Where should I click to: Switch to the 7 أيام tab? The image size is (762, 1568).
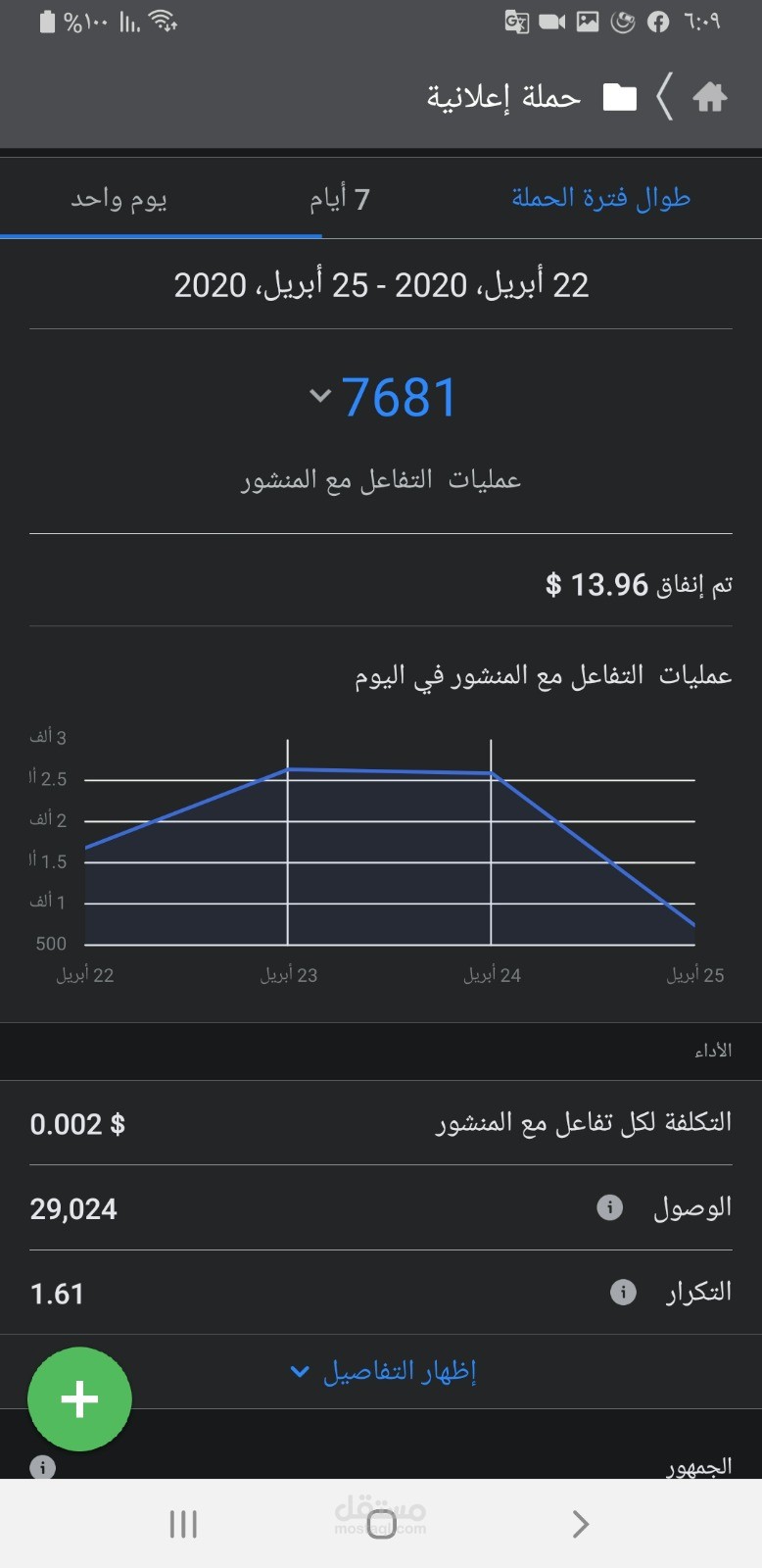point(340,199)
